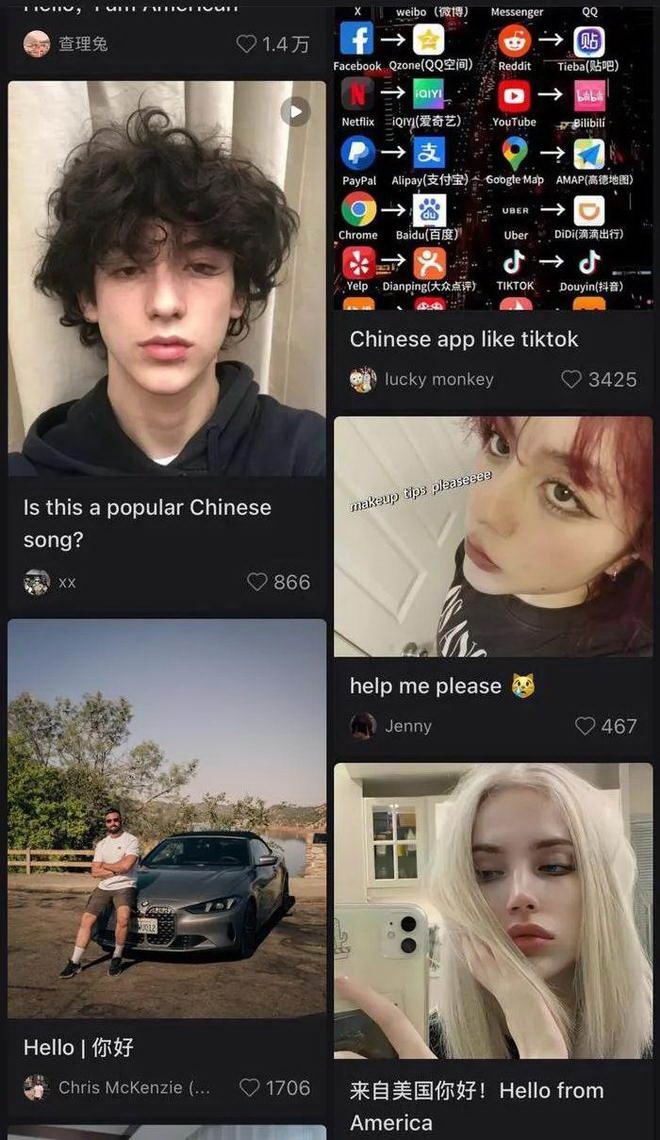Like Jenny's post
The height and width of the screenshot is (1140, 660).
[585, 726]
